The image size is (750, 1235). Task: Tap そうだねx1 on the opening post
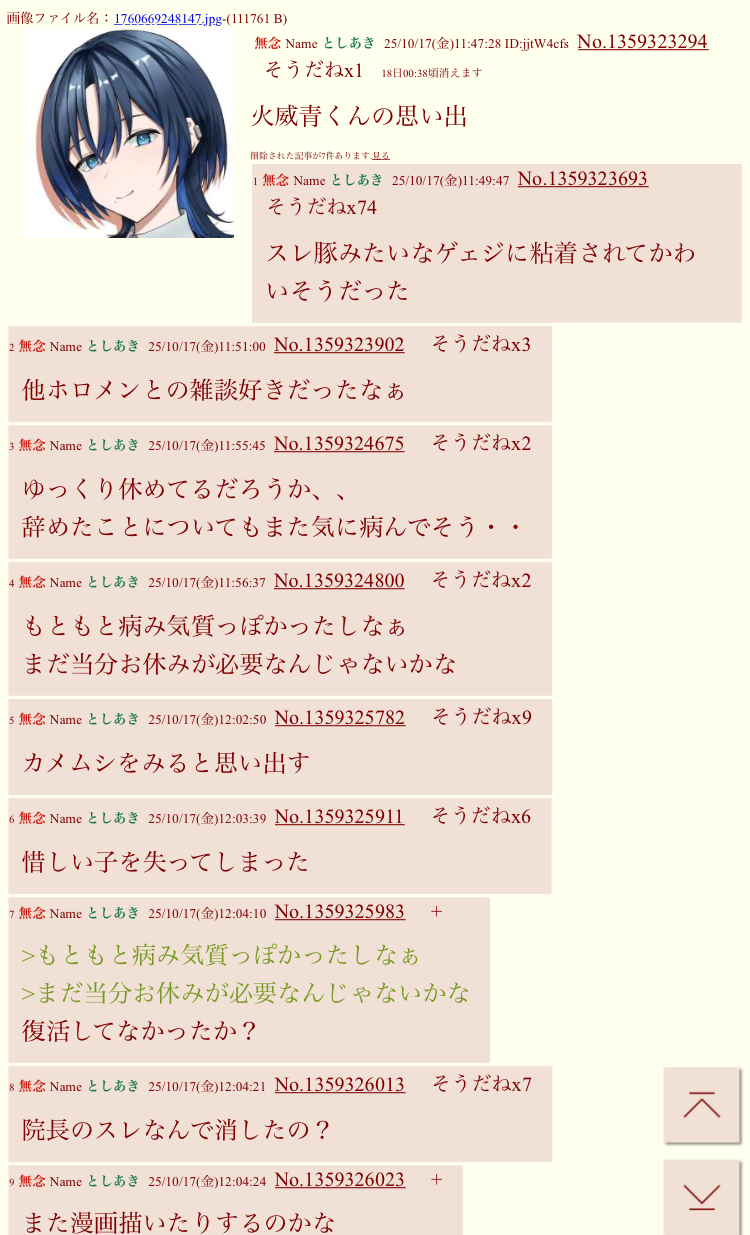[x=313, y=70]
